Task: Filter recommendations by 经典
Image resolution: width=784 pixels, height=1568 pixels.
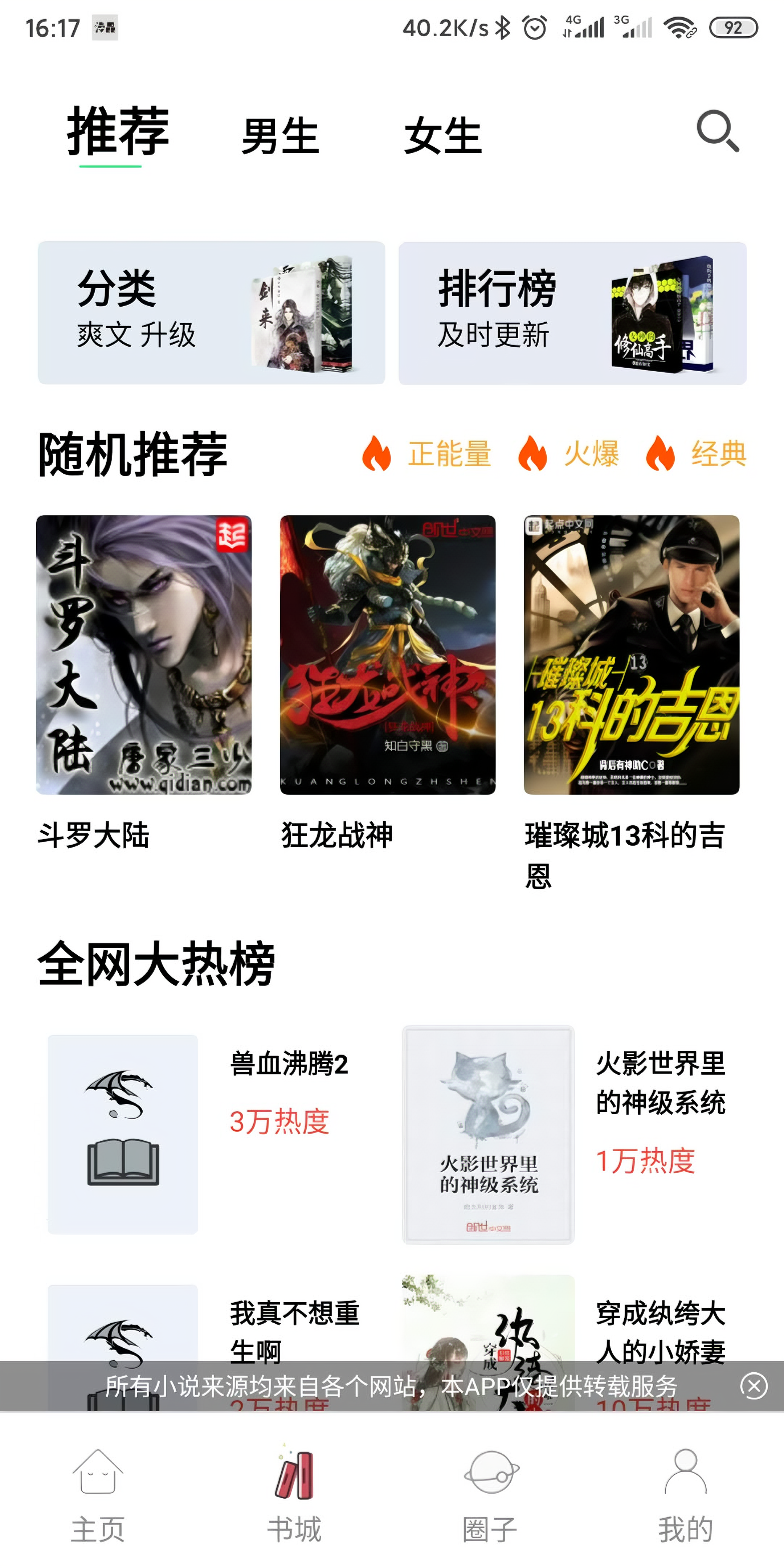Action: tap(697, 454)
